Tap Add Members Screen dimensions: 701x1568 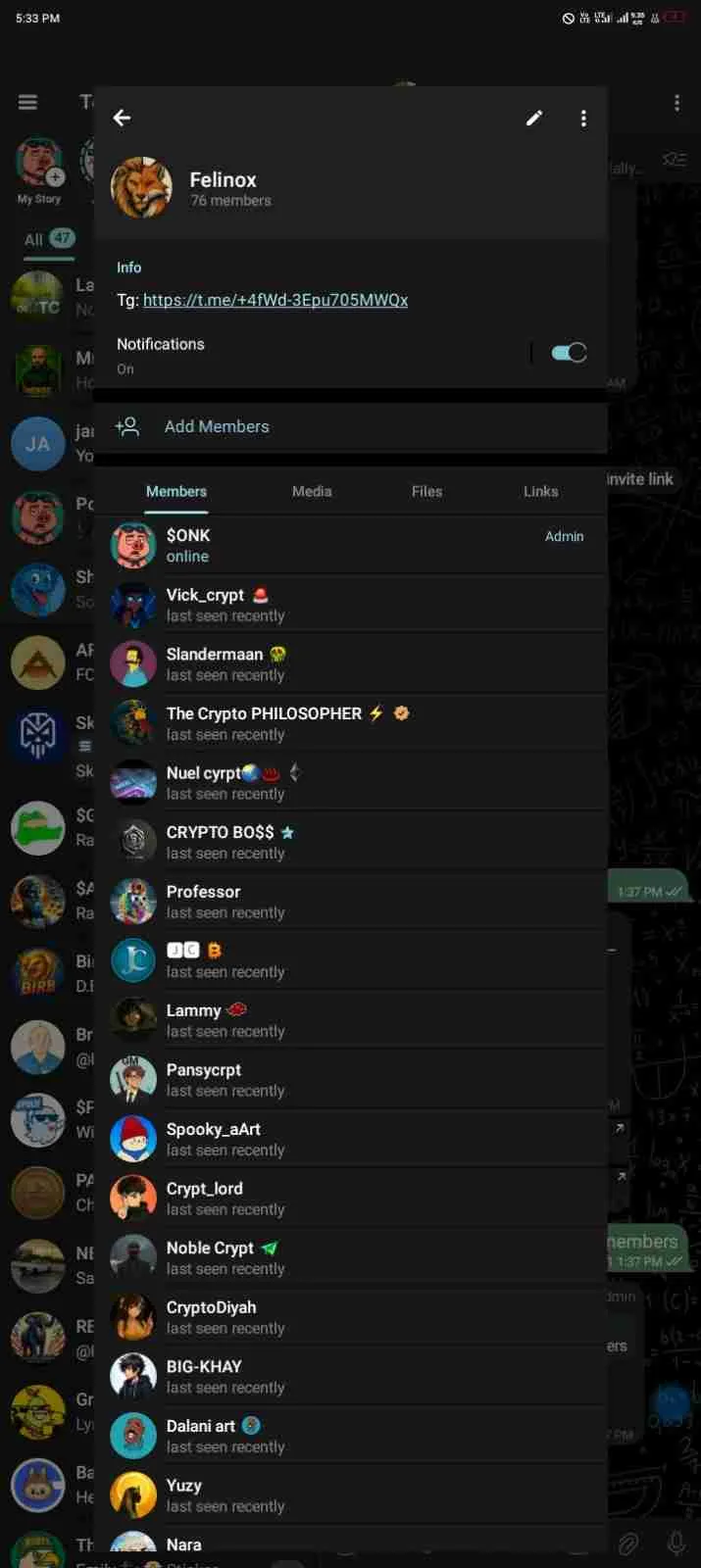click(216, 426)
